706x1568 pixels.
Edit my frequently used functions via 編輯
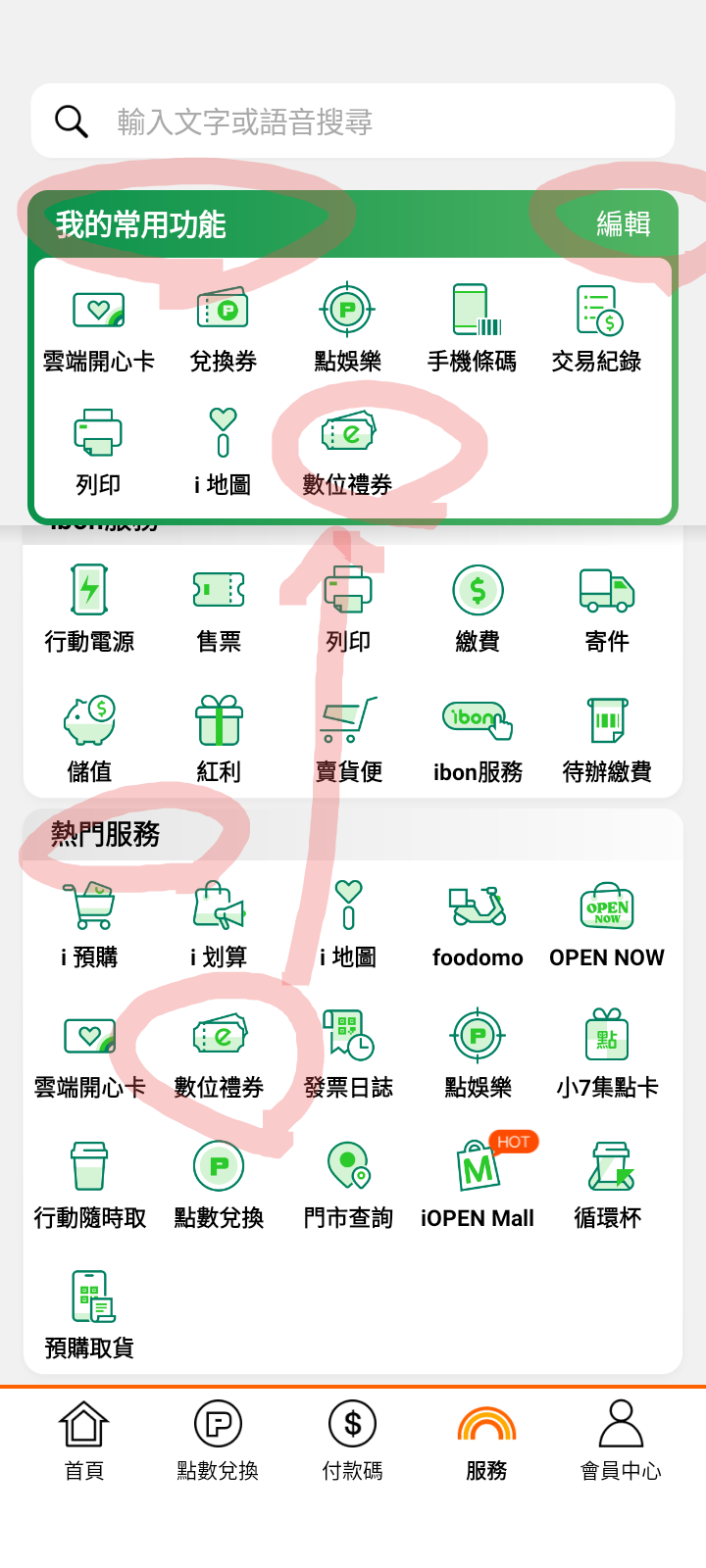(x=624, y=224)
